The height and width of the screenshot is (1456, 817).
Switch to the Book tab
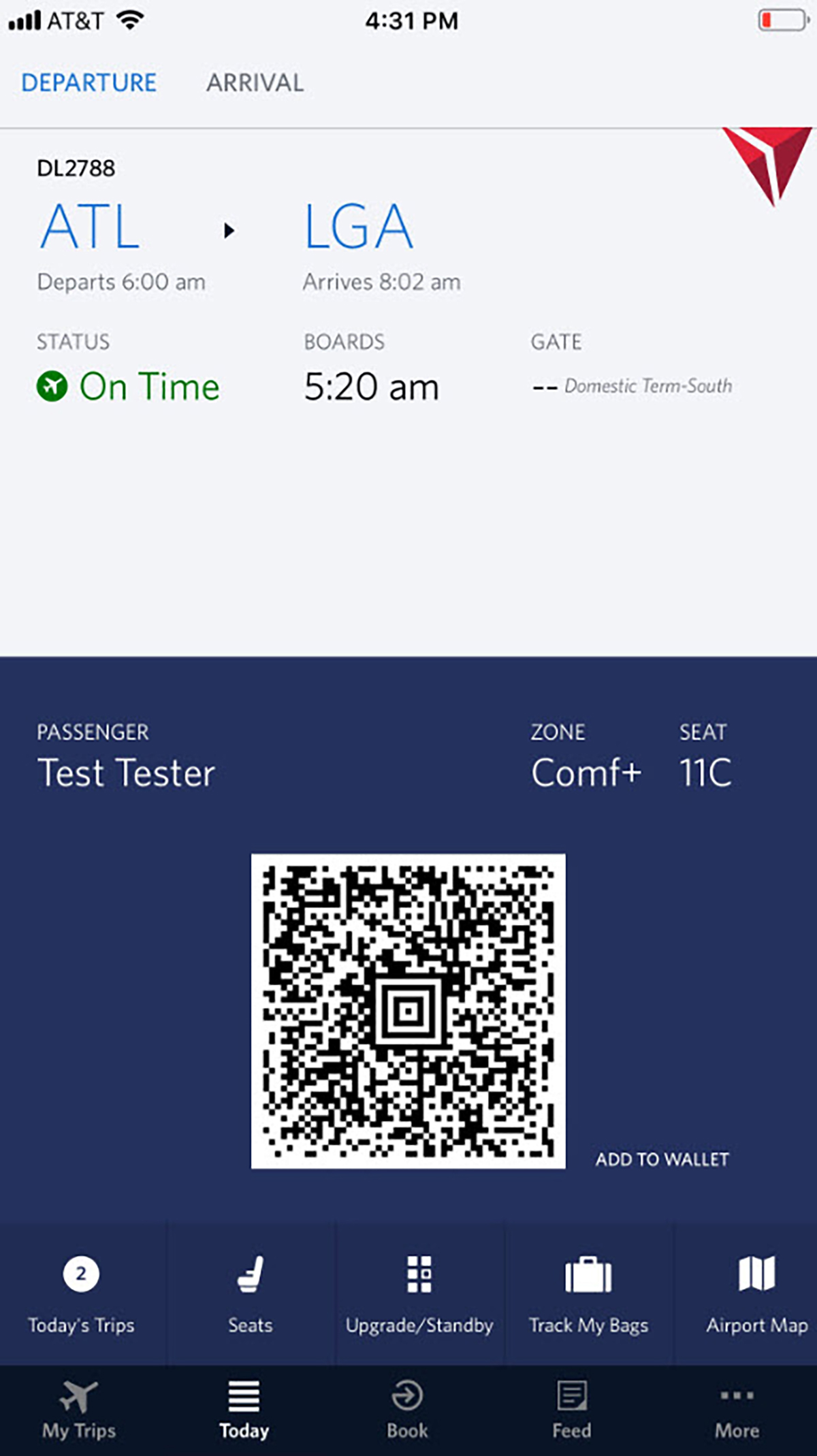click(x=407, y=1410)
